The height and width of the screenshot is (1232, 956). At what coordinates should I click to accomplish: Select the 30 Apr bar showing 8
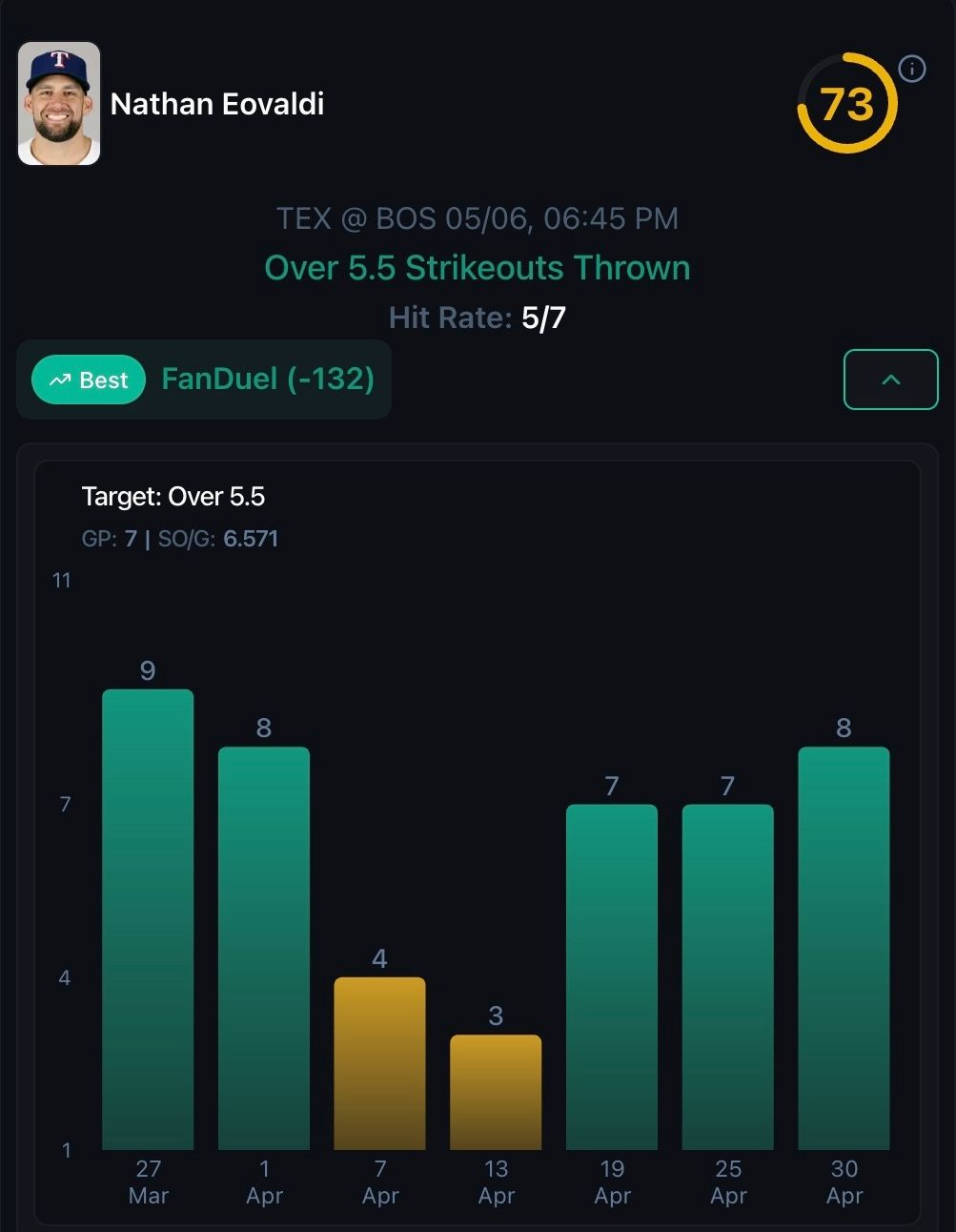[x=844, y=948]
